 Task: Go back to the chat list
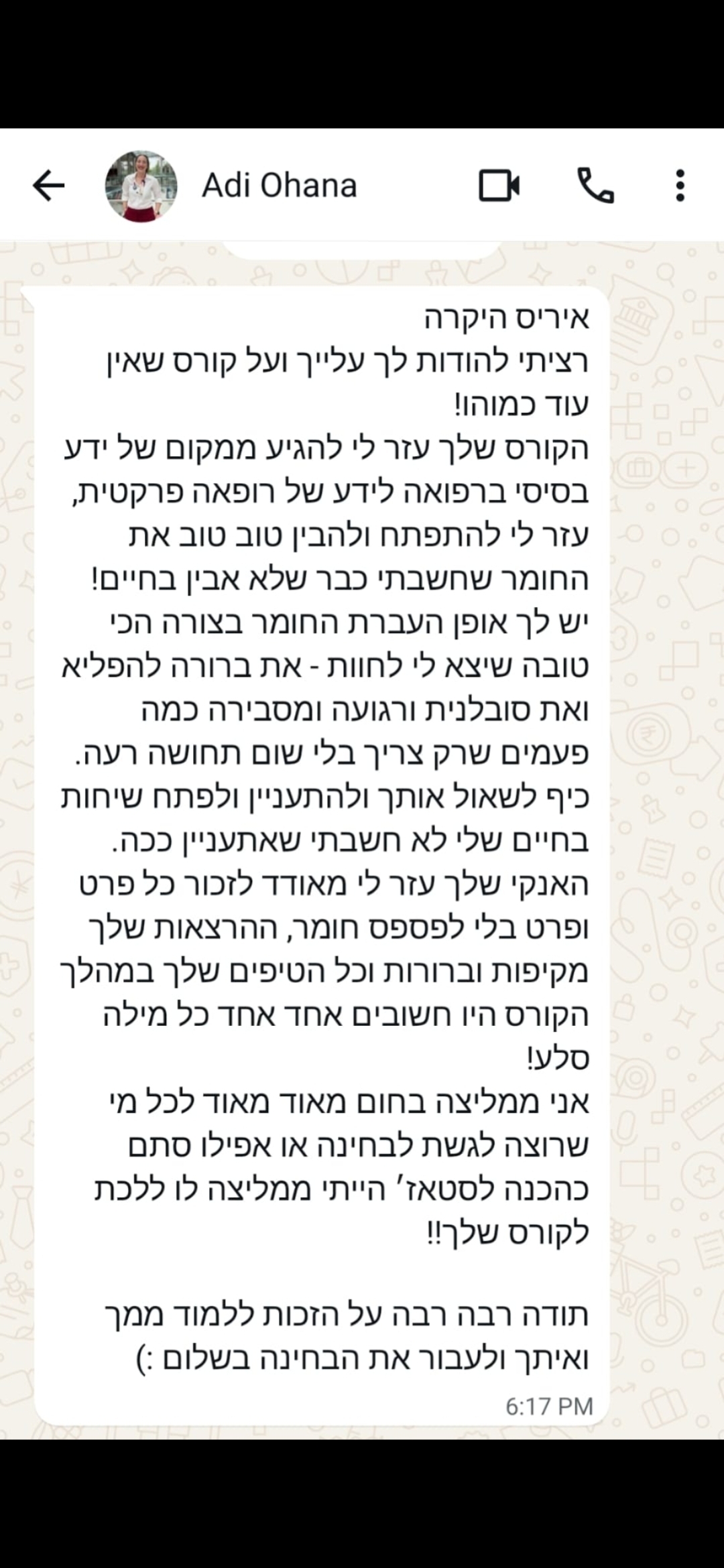49,186
